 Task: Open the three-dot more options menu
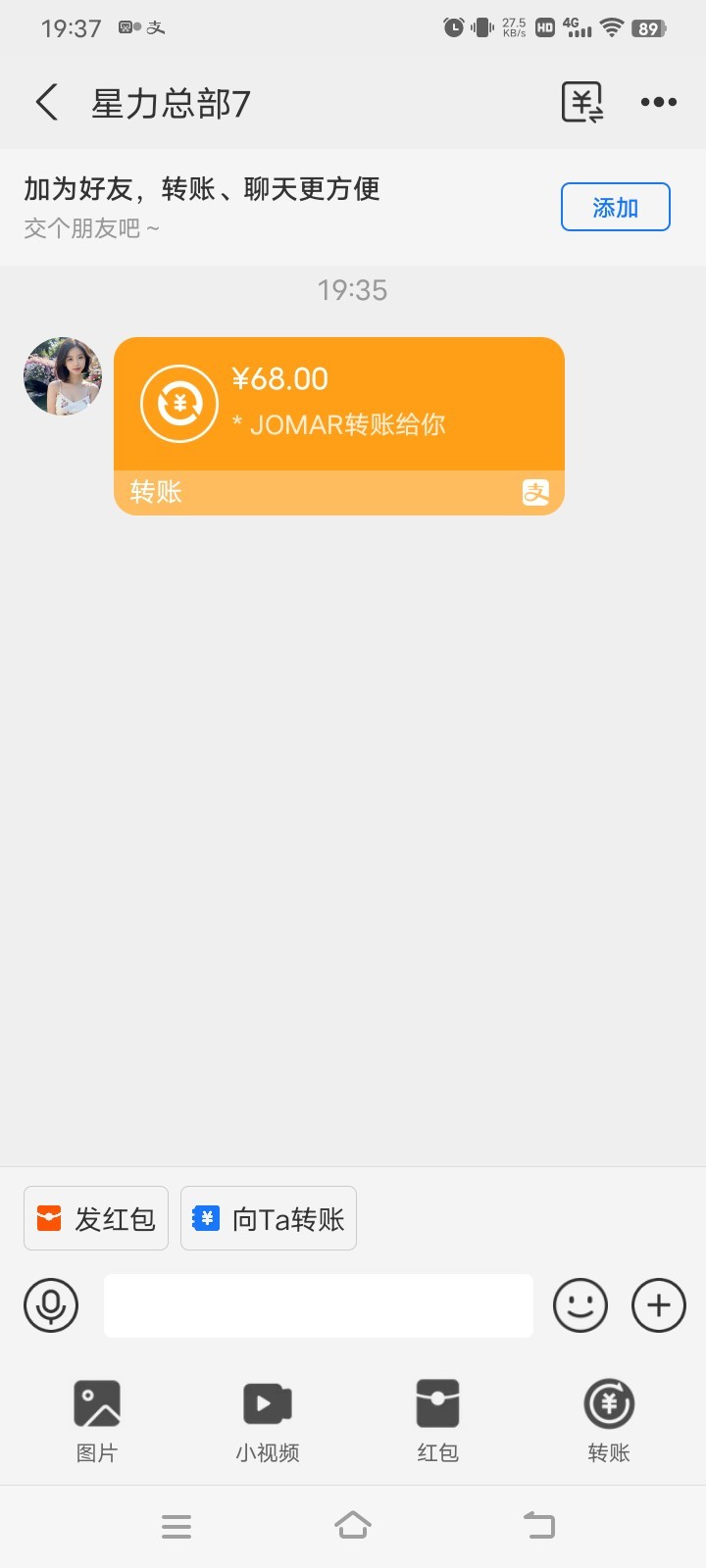[x=658, y=103]
